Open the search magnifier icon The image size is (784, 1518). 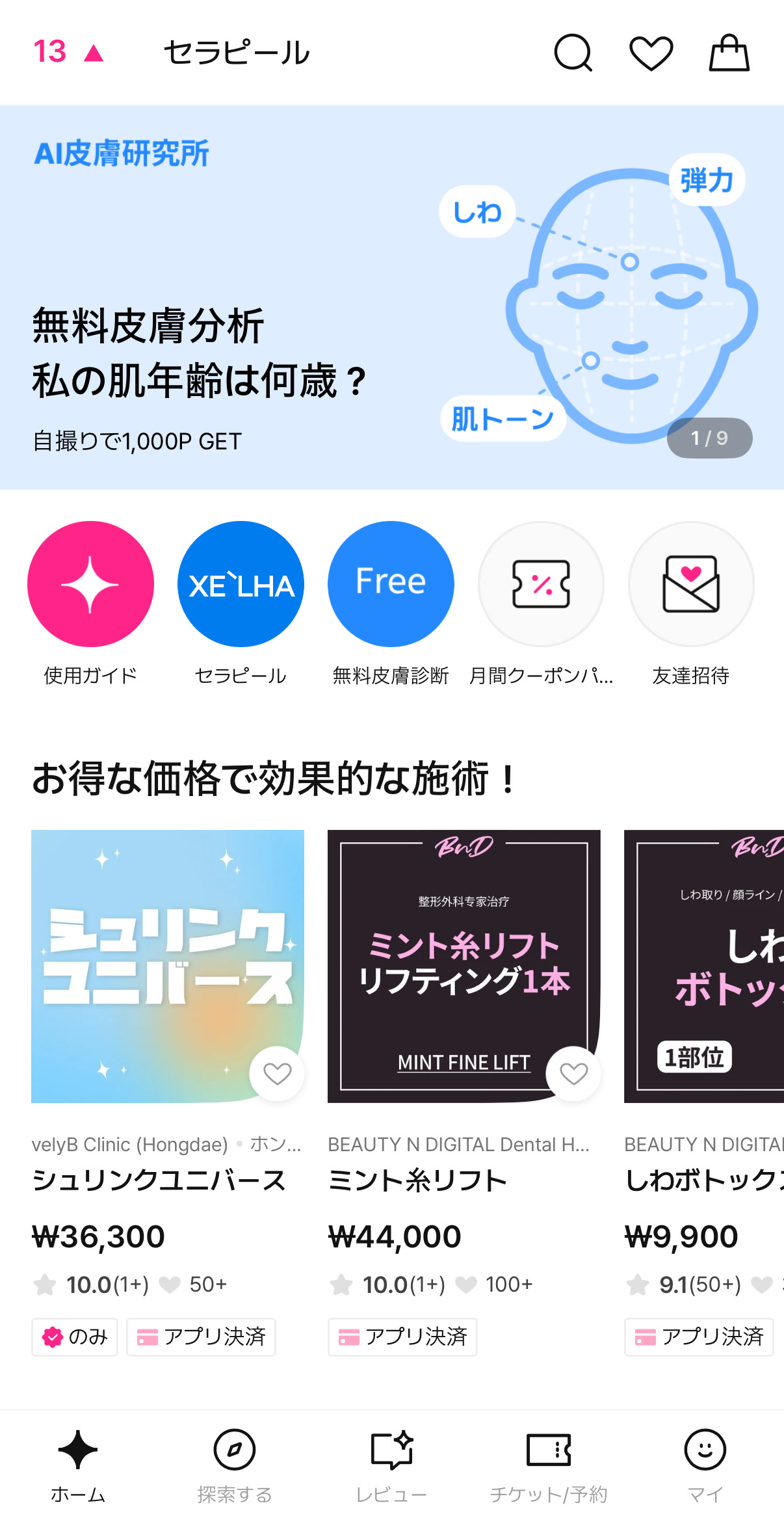(573, 53)
